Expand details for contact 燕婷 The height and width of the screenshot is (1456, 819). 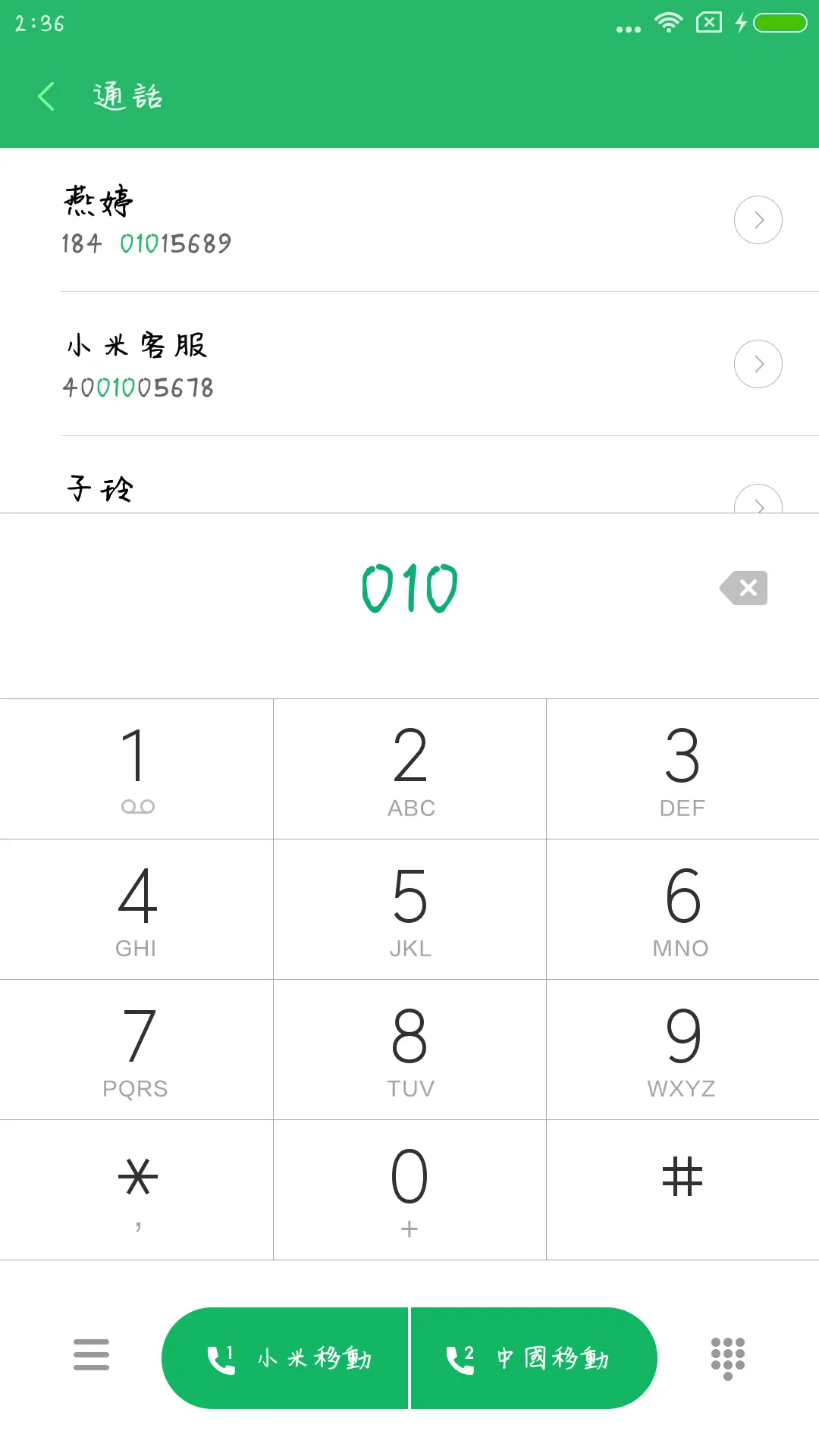tap(758, 220)
